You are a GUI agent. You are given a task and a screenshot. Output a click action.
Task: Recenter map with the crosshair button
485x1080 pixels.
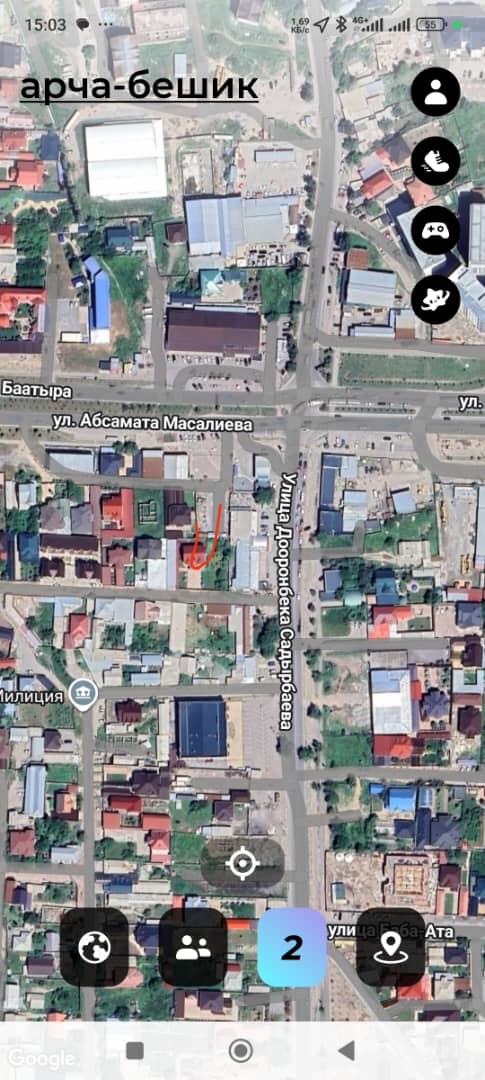242,864
